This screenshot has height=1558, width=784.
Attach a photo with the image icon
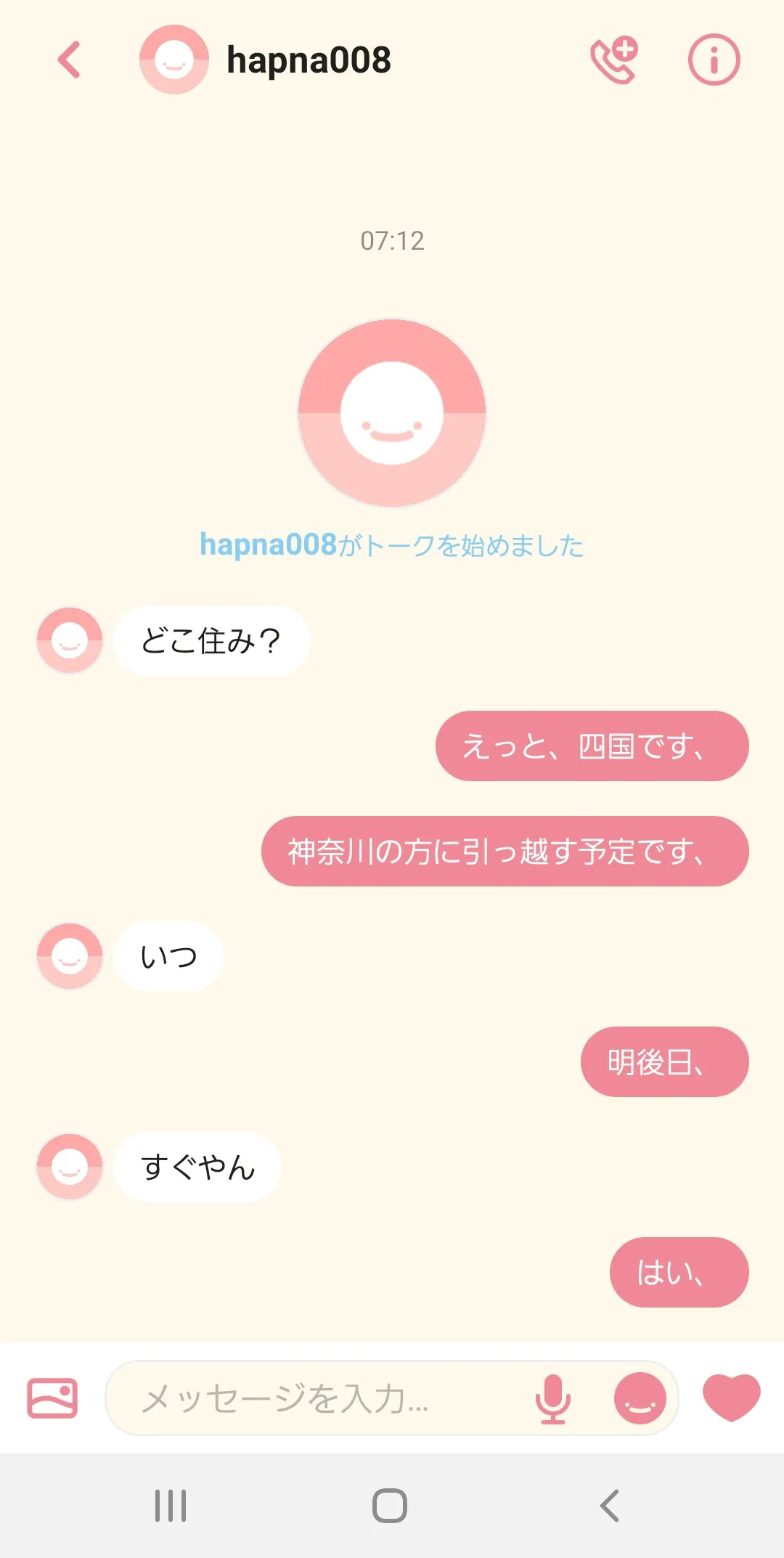coord(52,1398)
